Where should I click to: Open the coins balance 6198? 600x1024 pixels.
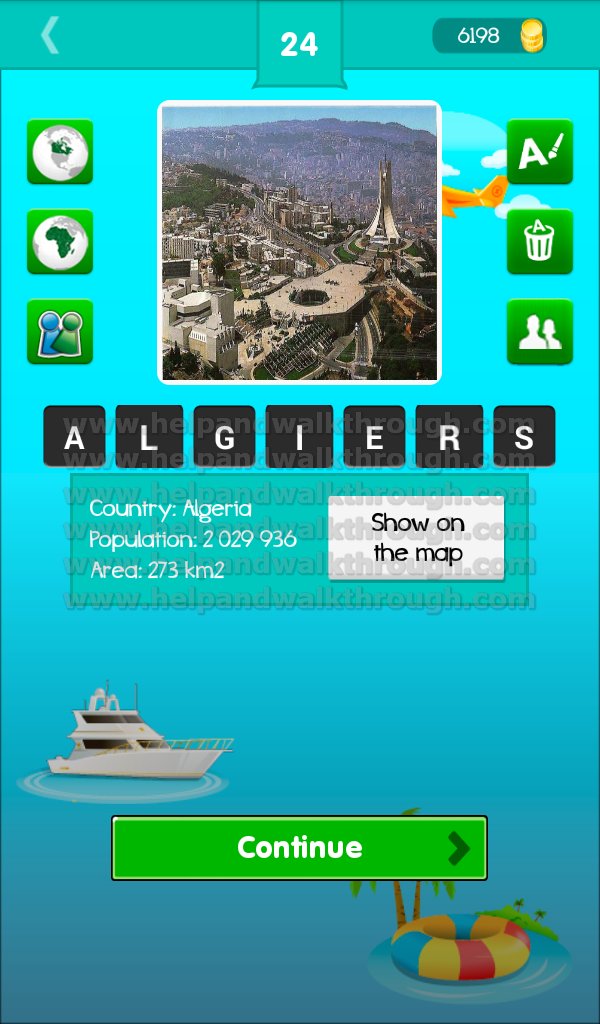pyautogui.click(x=490, y=36)
